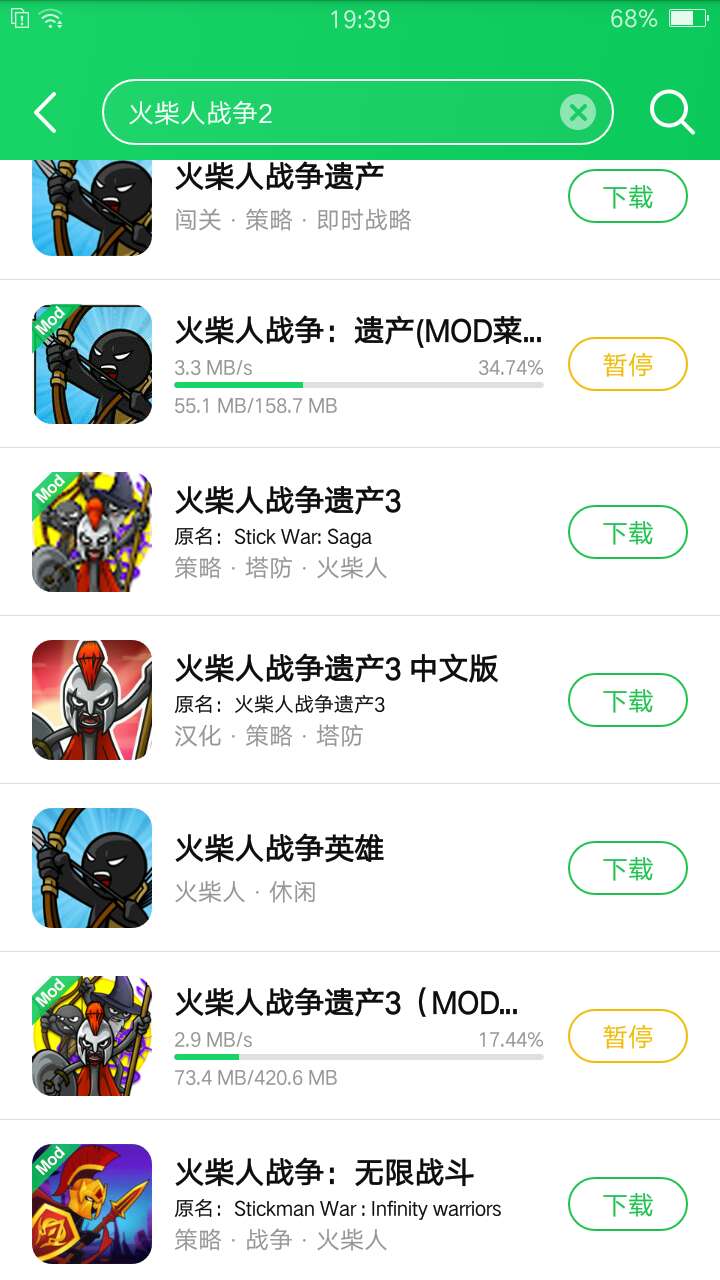This screenshot has width=720, height=1280.
Task: Download 火柴人战争遗产3 Stick War: Saga
Action: [627, 533]
